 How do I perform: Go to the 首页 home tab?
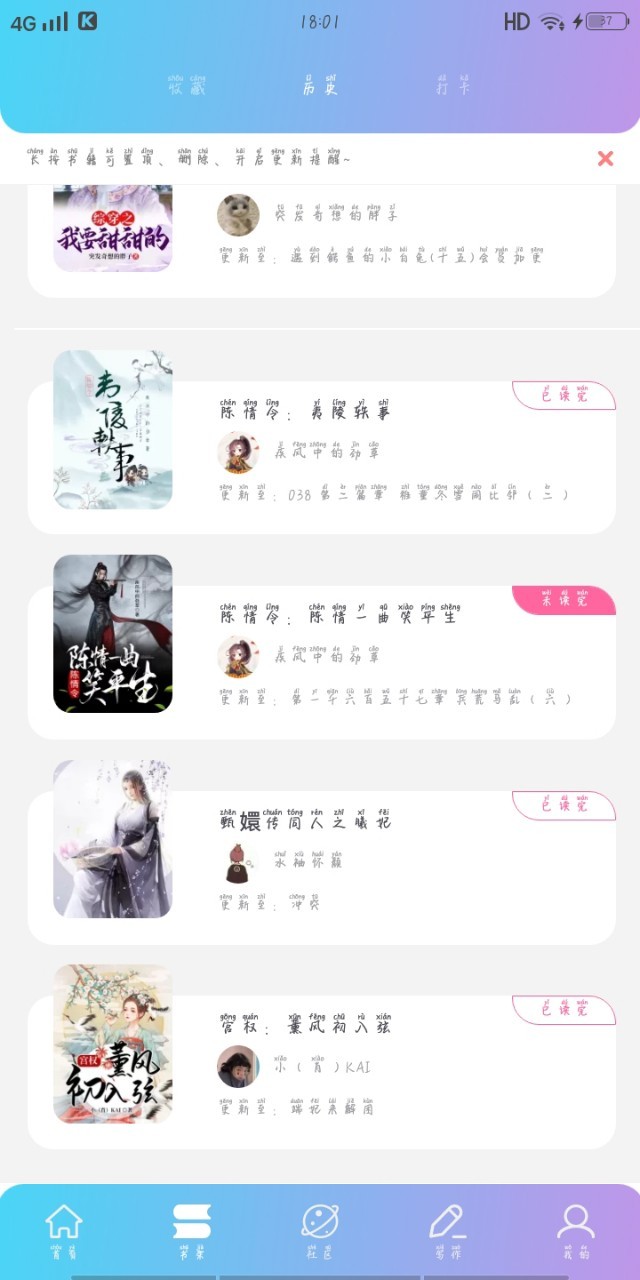pyautogui.click(x=64, y=1231)
